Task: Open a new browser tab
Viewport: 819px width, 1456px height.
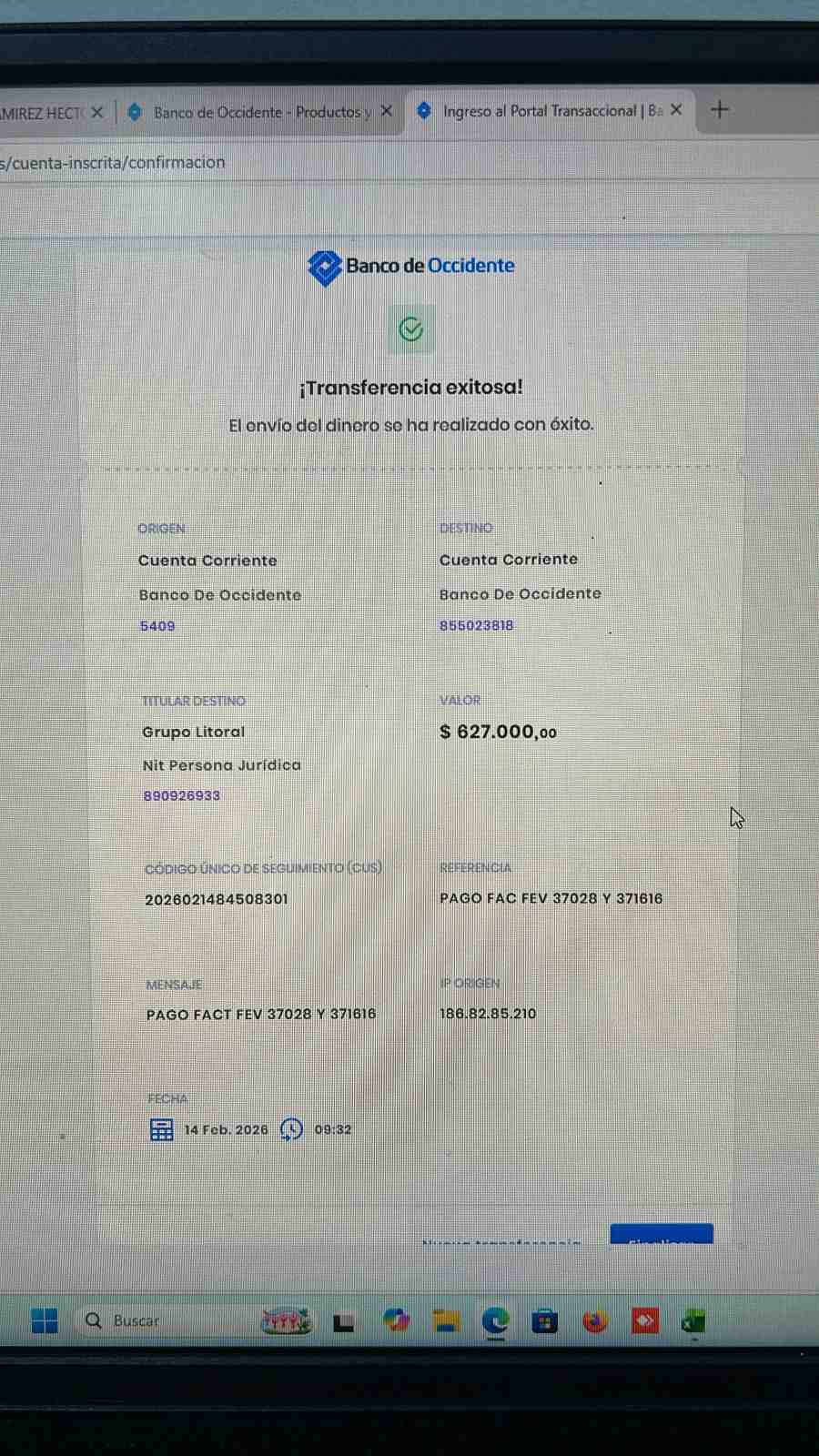Action: point(720,109)
